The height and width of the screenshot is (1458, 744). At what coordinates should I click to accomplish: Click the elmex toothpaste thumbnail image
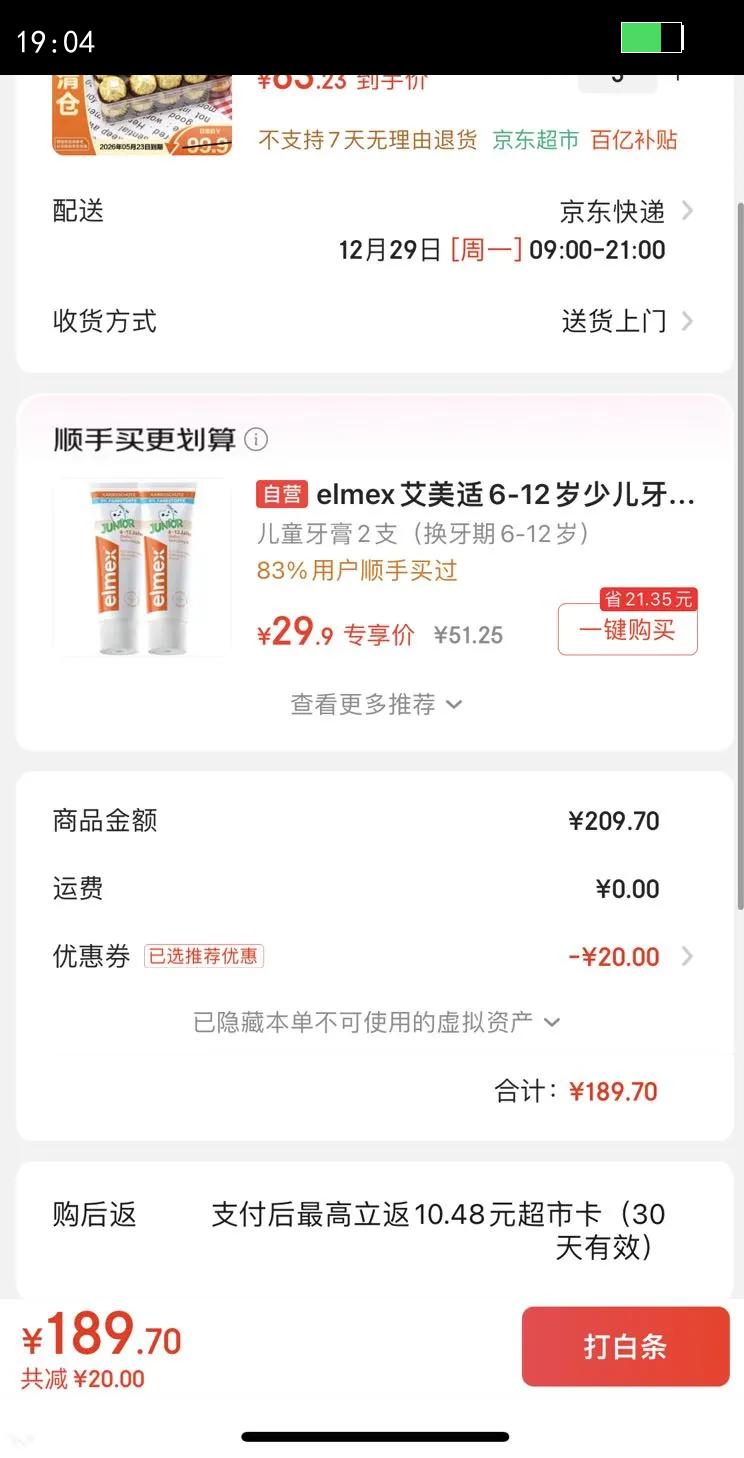141,566
